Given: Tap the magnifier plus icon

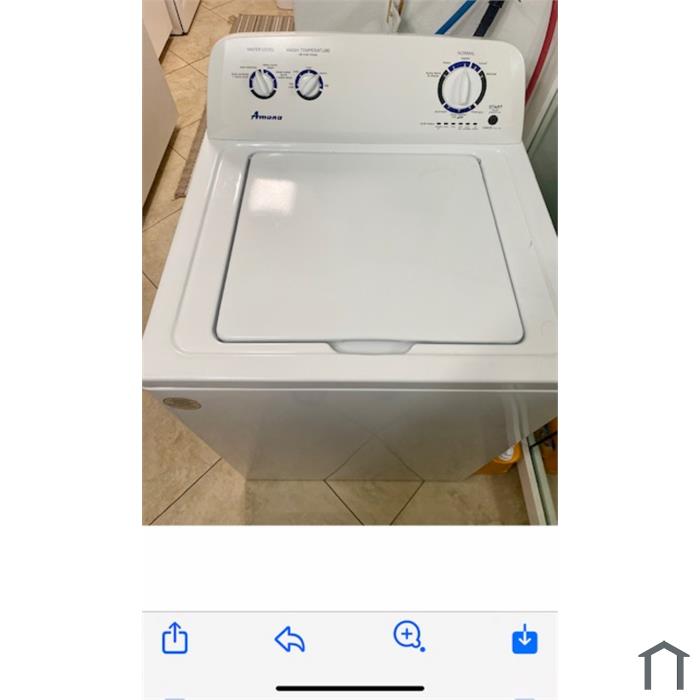Looking at the screenshot, I should (408, 635).
